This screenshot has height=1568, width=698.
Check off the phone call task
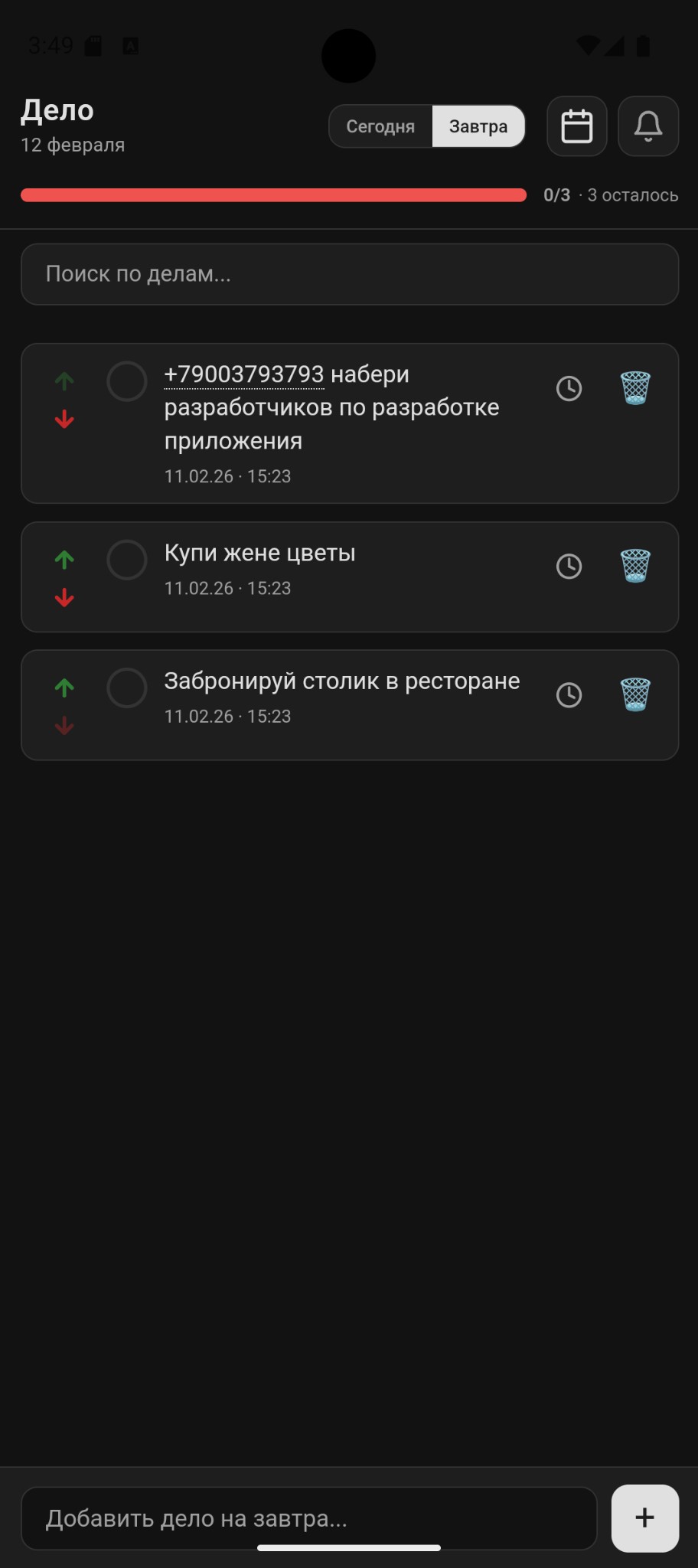(127, 381)
